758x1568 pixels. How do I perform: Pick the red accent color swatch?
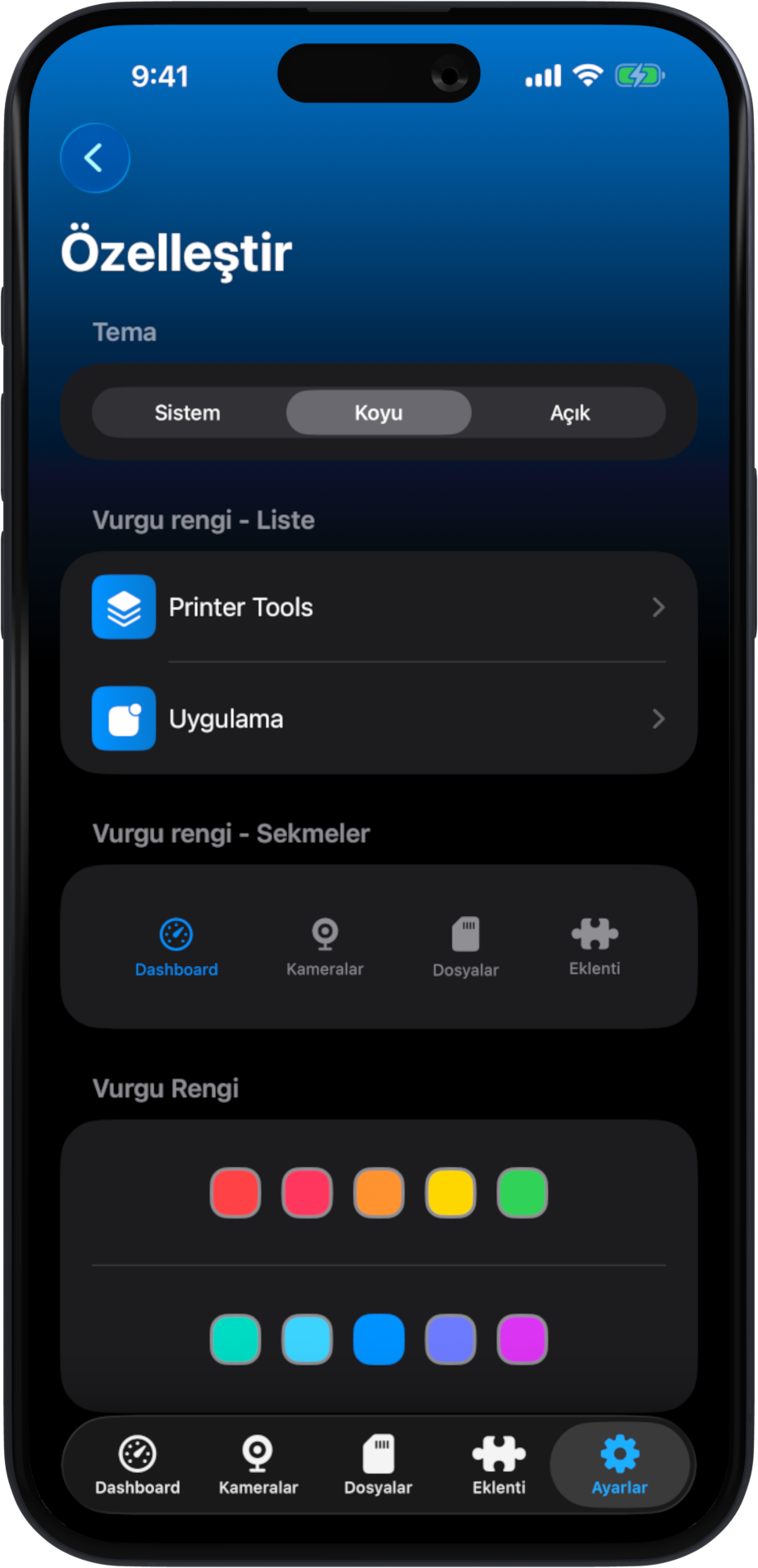click(x=235, y=1192)
